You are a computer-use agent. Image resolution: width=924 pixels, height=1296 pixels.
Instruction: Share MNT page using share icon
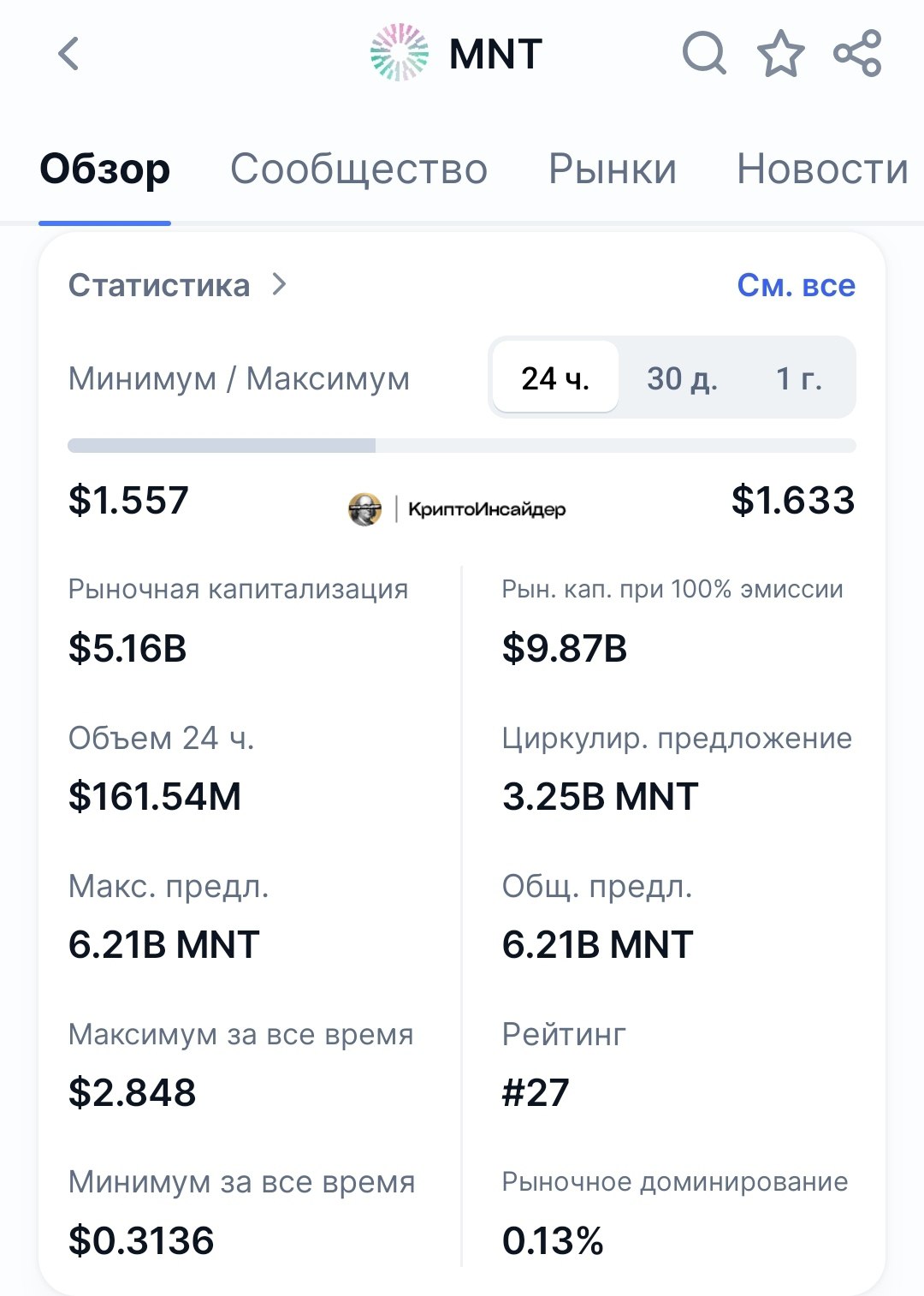859,54
